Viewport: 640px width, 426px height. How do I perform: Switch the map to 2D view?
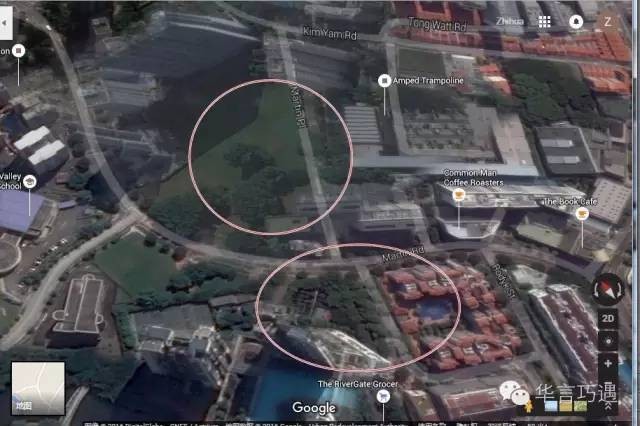click(607, 319)
